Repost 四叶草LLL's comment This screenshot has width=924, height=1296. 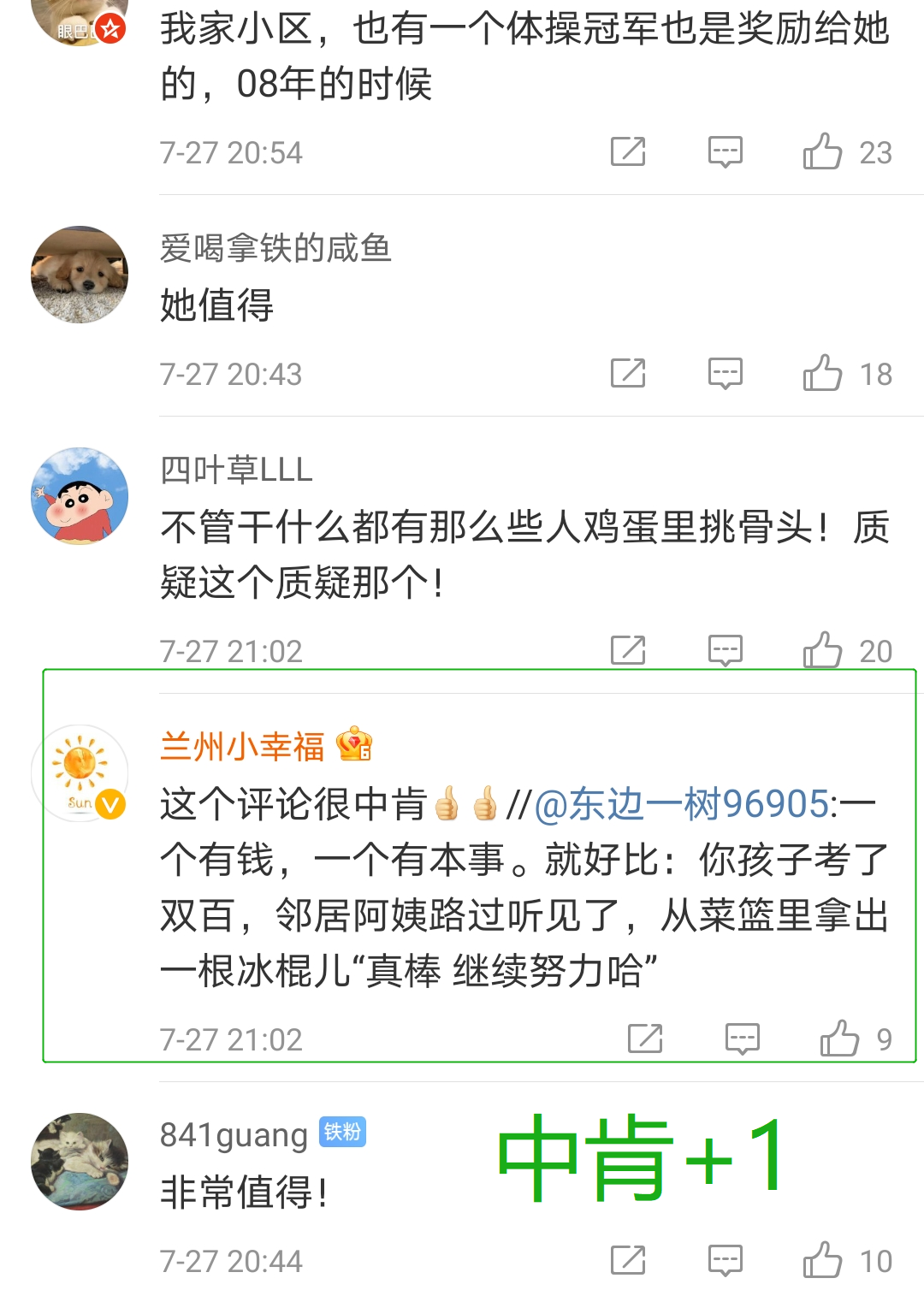(628, 651)
